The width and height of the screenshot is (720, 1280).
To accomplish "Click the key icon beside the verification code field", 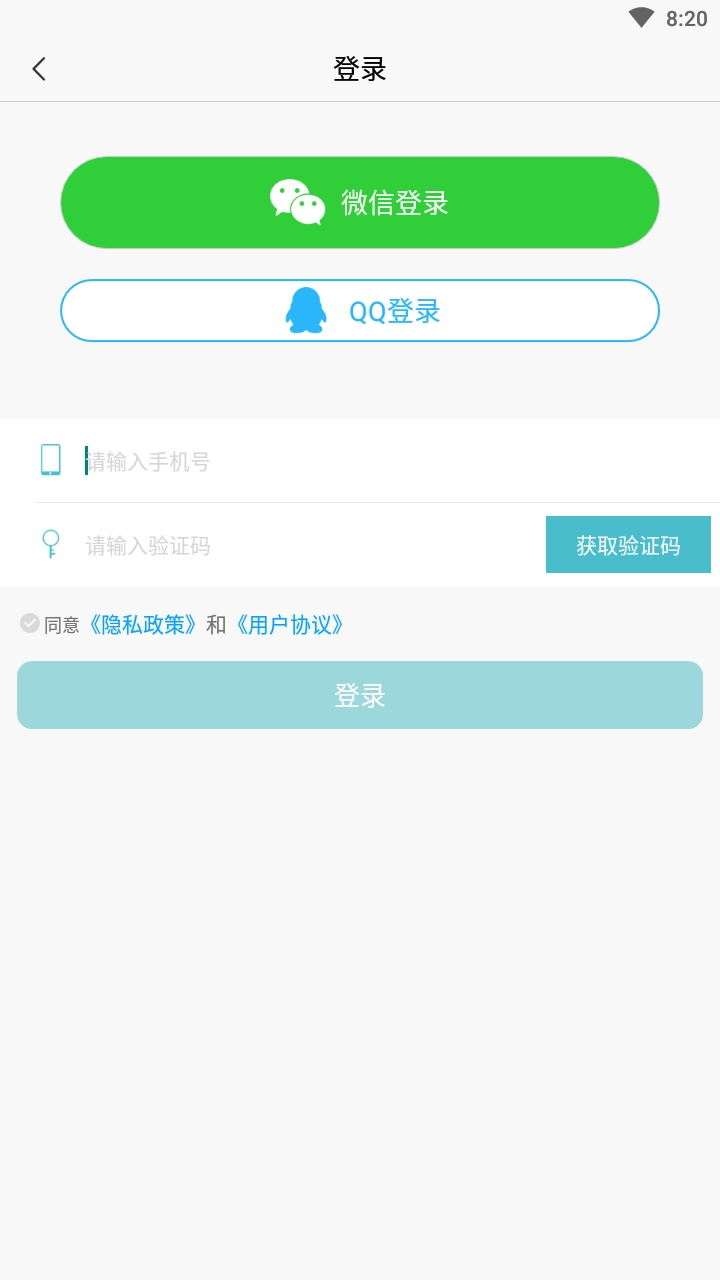I will coord(49,544).
